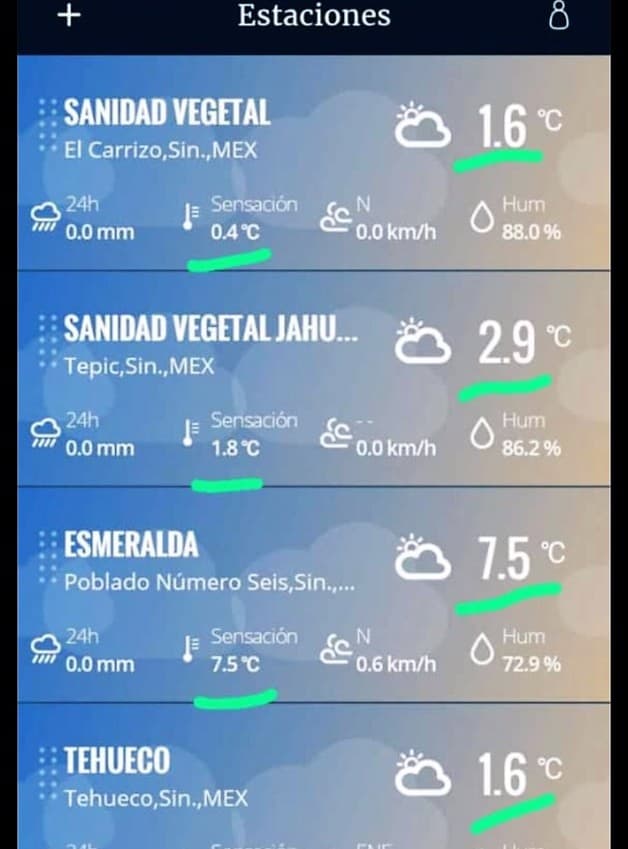Add a new station with the plus icon
Viewport: 628px width, 849px height.
[69, 16]
